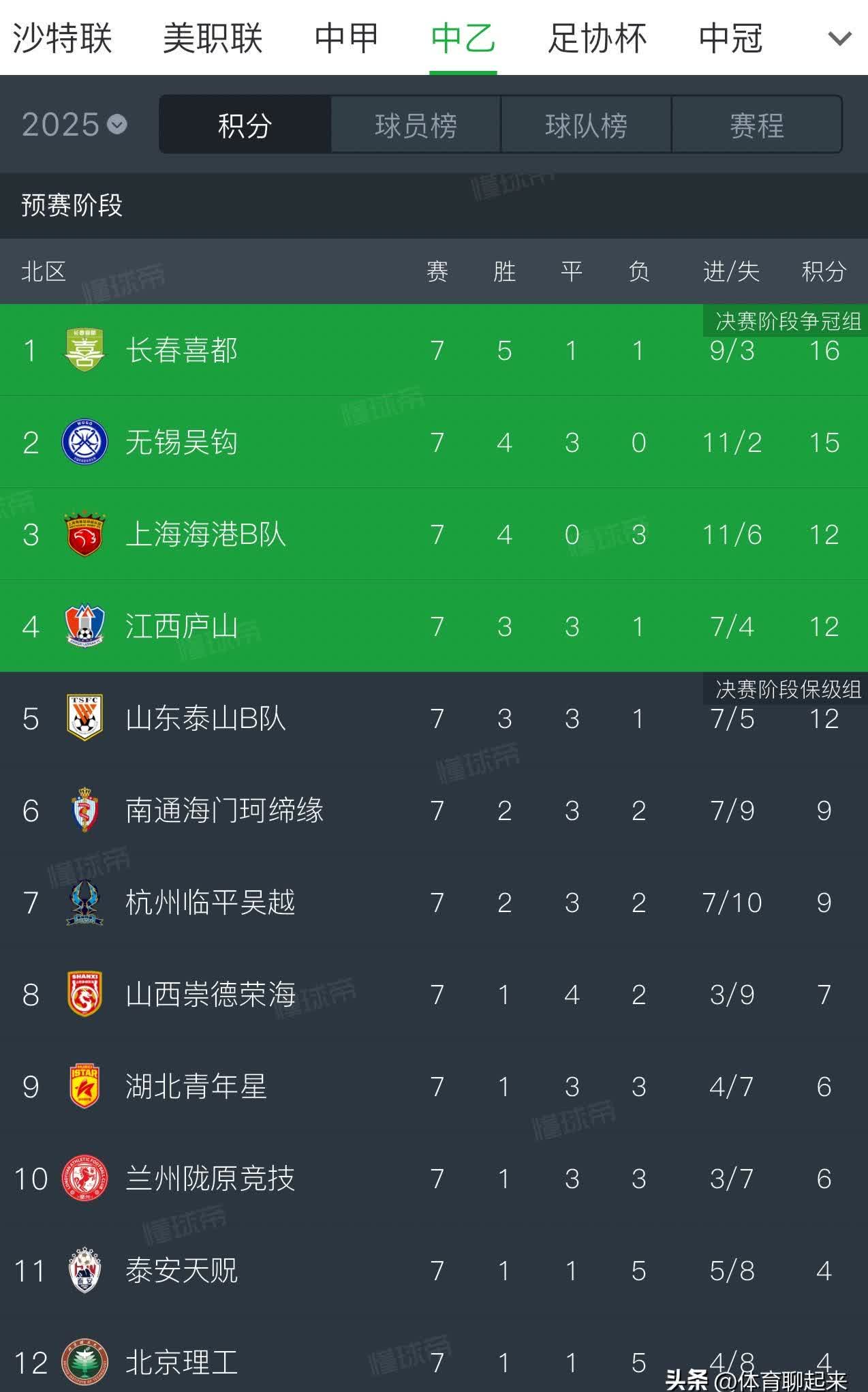
Task: Switch to the 球员榜 tab
Action: pos(416,125)
